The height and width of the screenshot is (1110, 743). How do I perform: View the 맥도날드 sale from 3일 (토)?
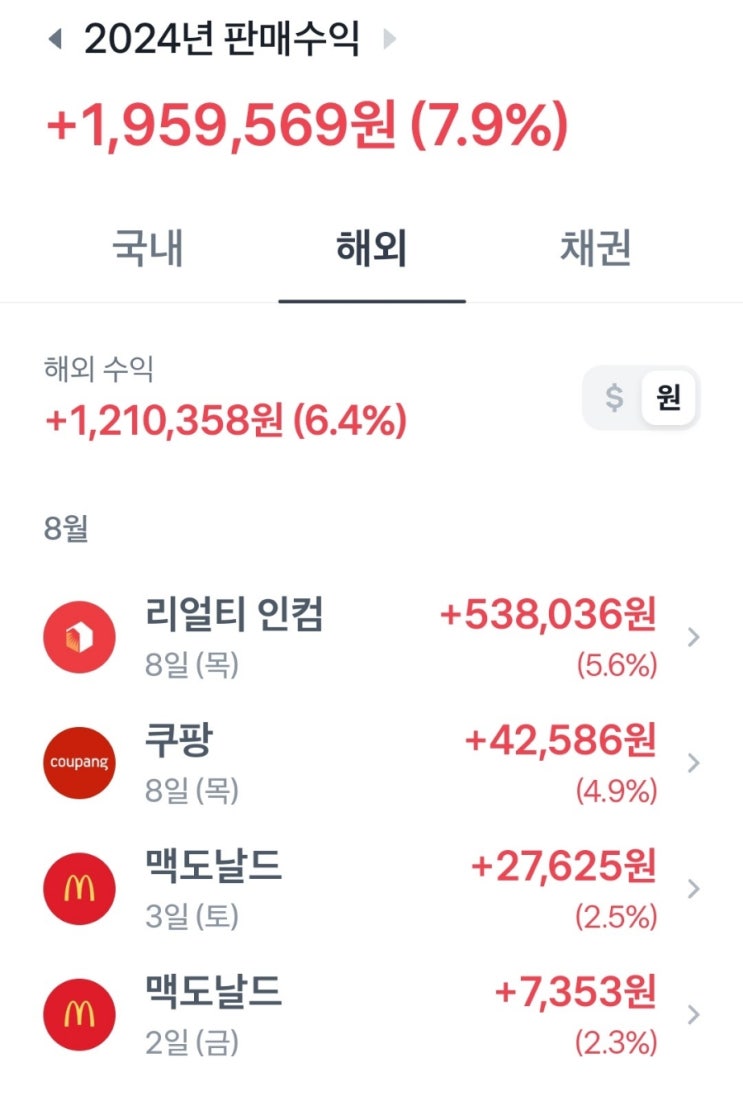tap(371, 889)
